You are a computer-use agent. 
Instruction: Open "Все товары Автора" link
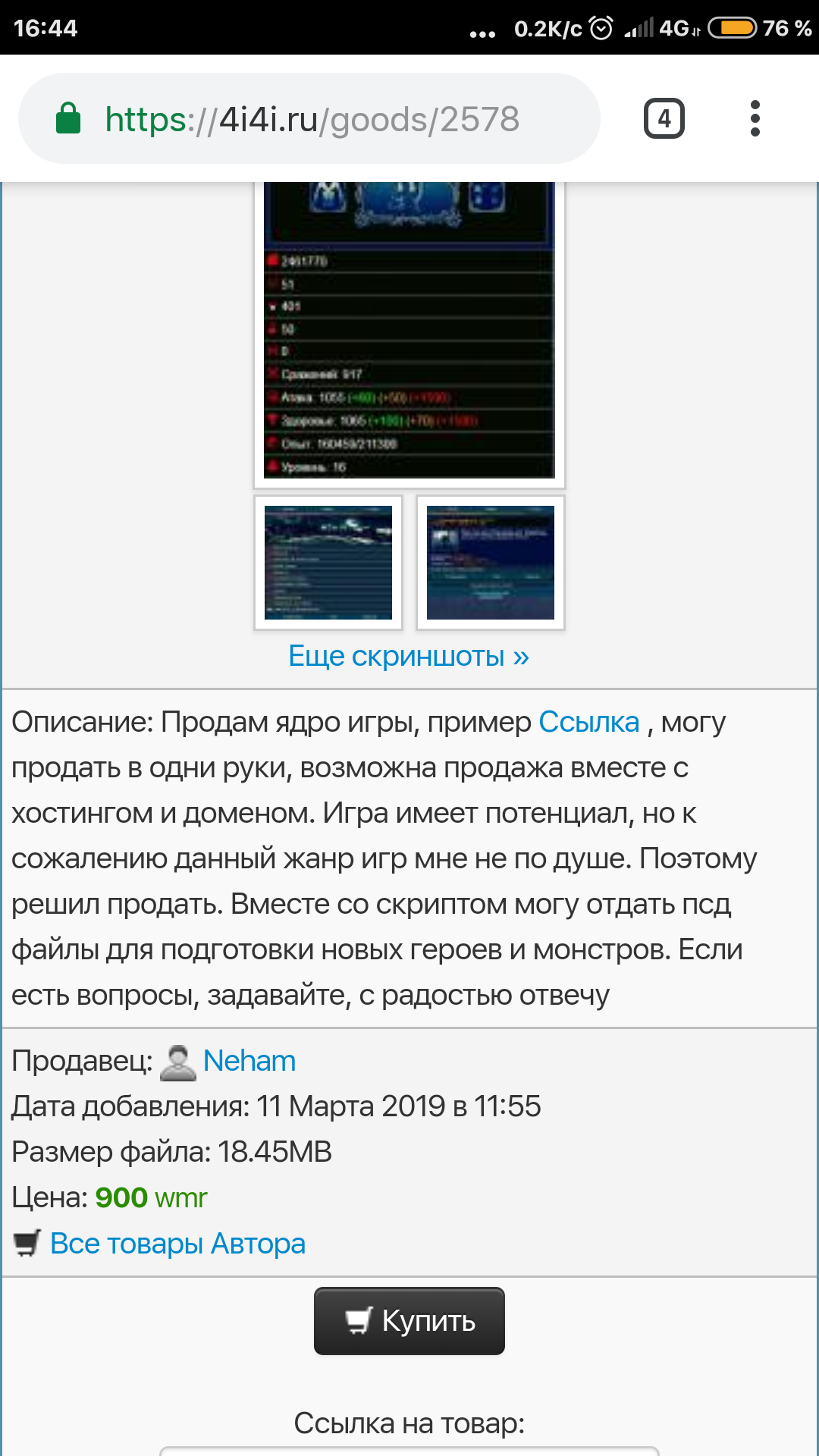pos(177,1244)
